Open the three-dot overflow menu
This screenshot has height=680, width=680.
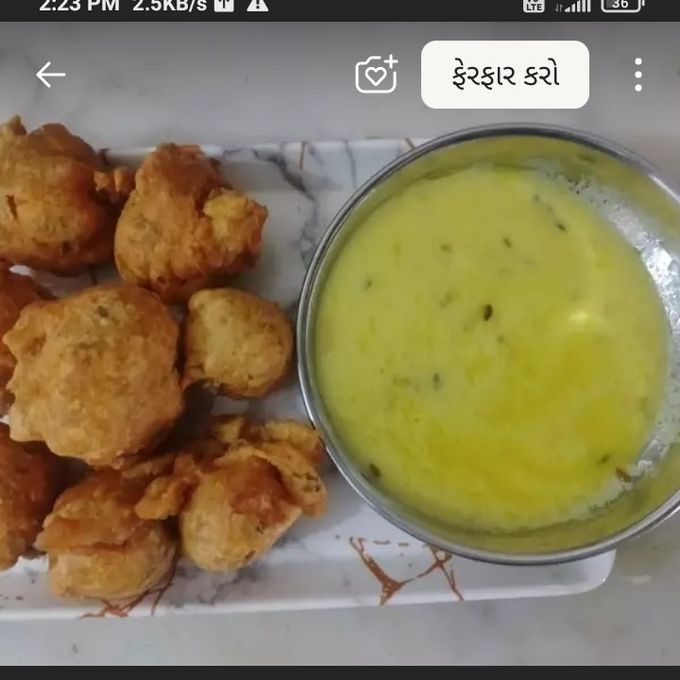[x=637, y=75]
